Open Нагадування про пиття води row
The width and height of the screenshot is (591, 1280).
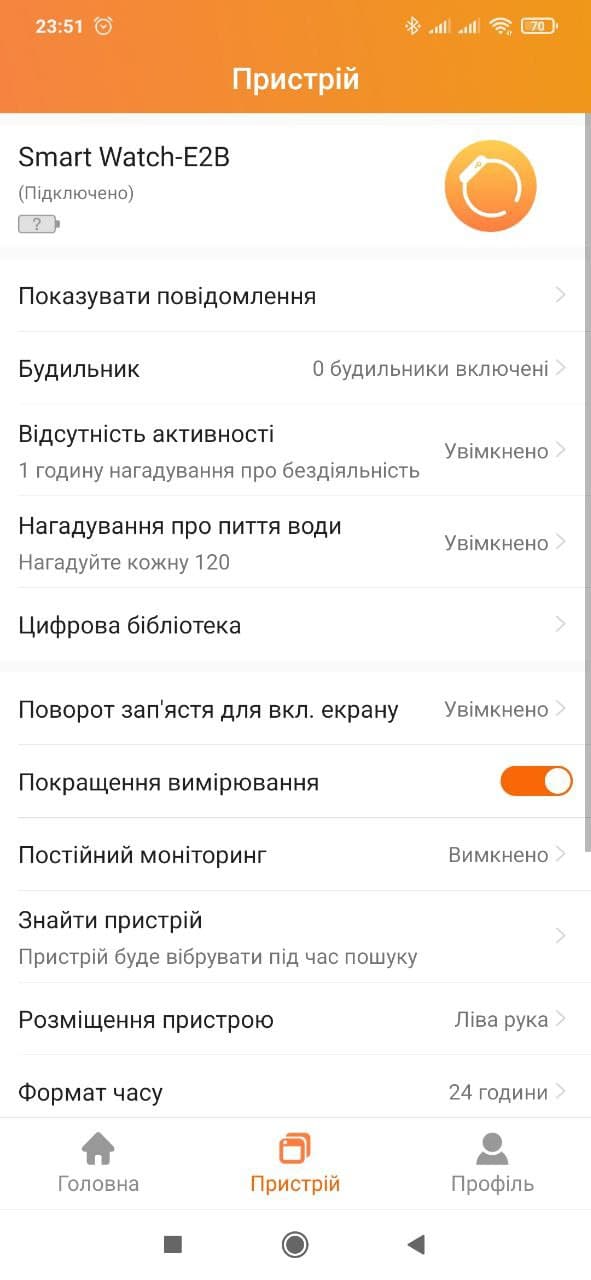click(295, 543)
